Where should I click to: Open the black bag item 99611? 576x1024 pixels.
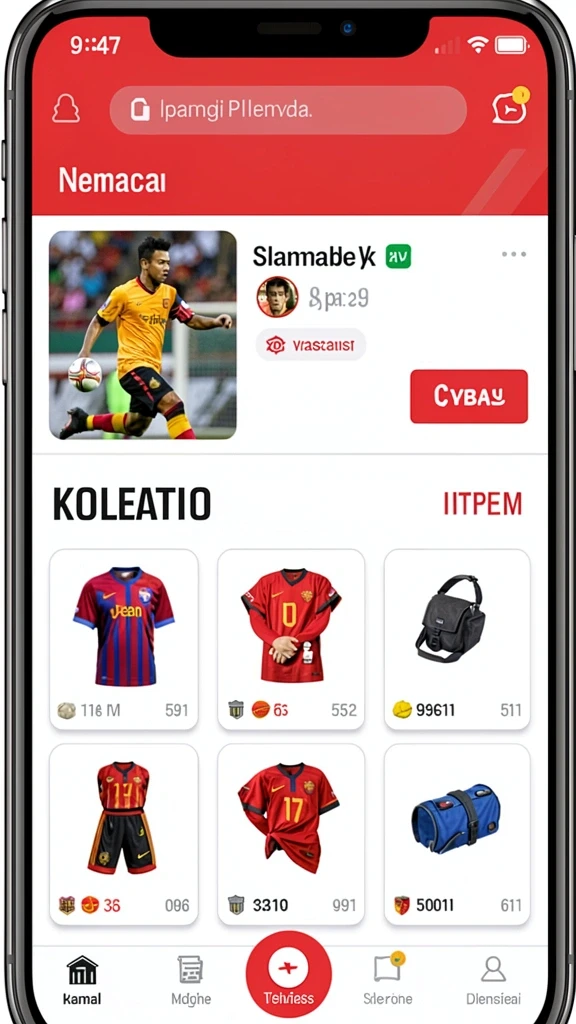[x=456, y=639]
